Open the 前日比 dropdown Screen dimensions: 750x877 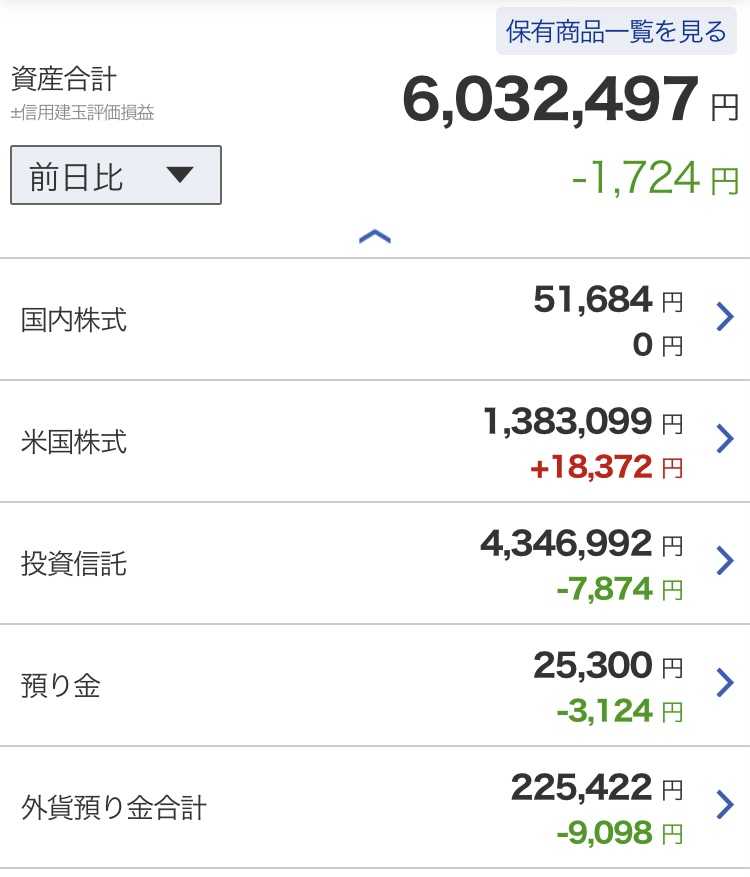point(116,175)
